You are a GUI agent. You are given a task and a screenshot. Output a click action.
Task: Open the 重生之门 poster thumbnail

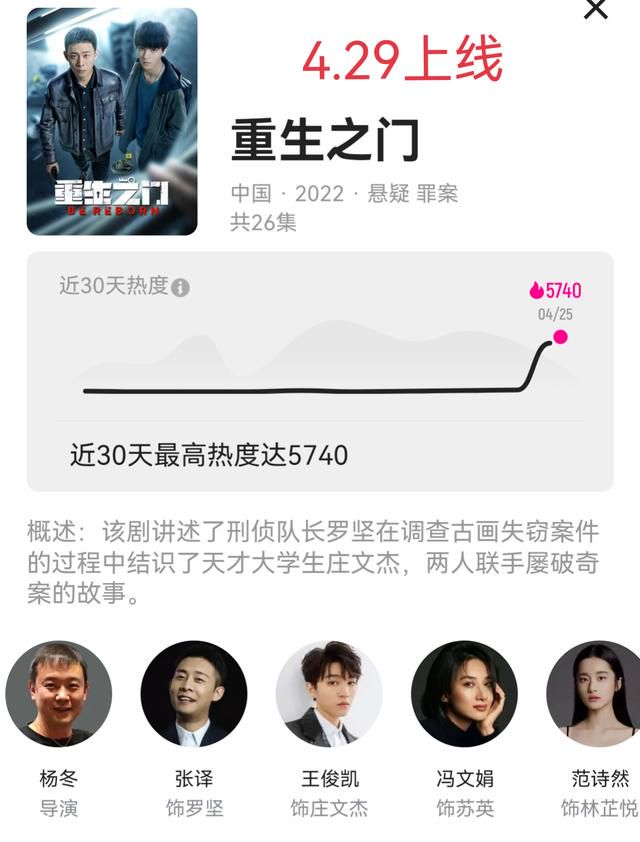point(112,121)
